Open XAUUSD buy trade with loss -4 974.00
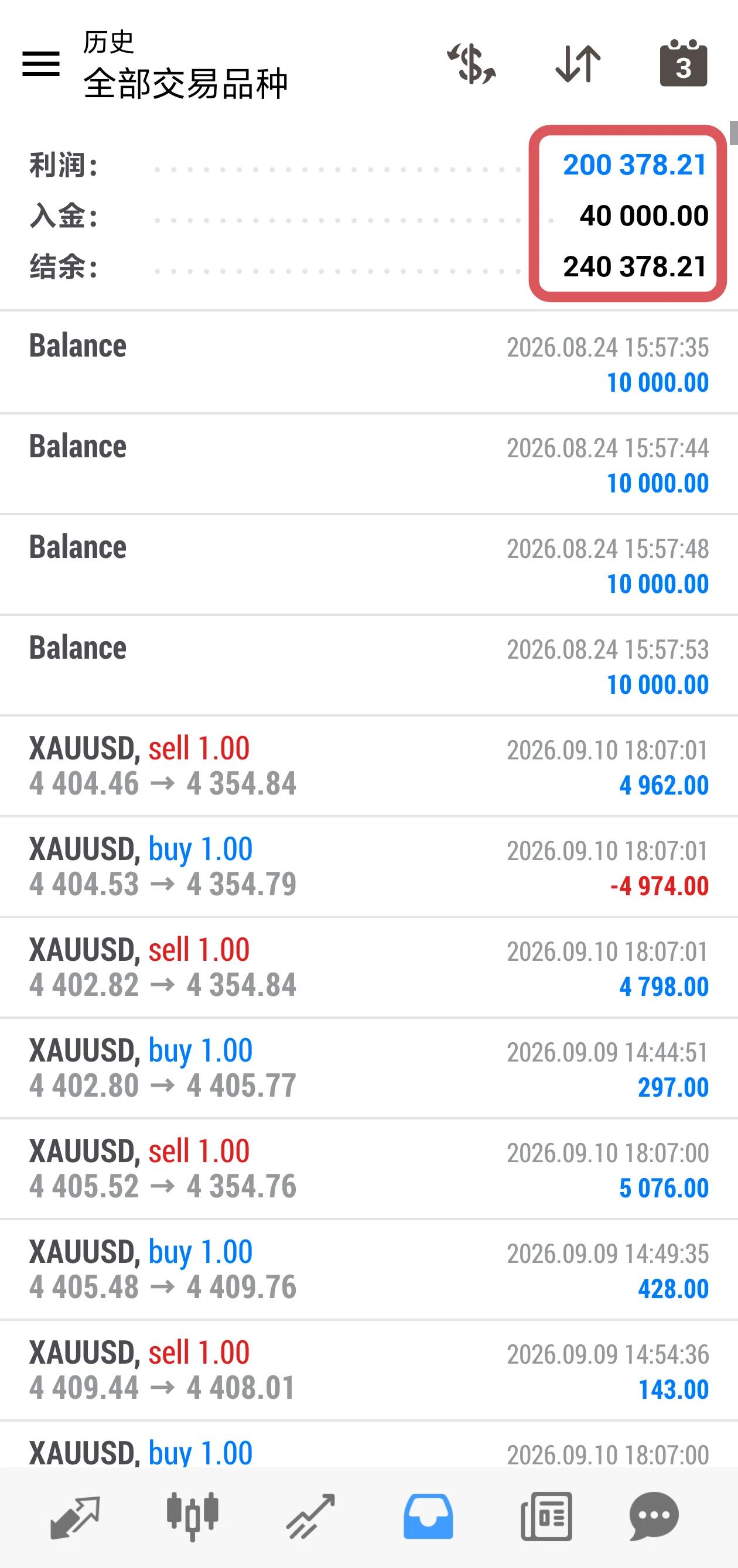 click(x=369, y=867)
